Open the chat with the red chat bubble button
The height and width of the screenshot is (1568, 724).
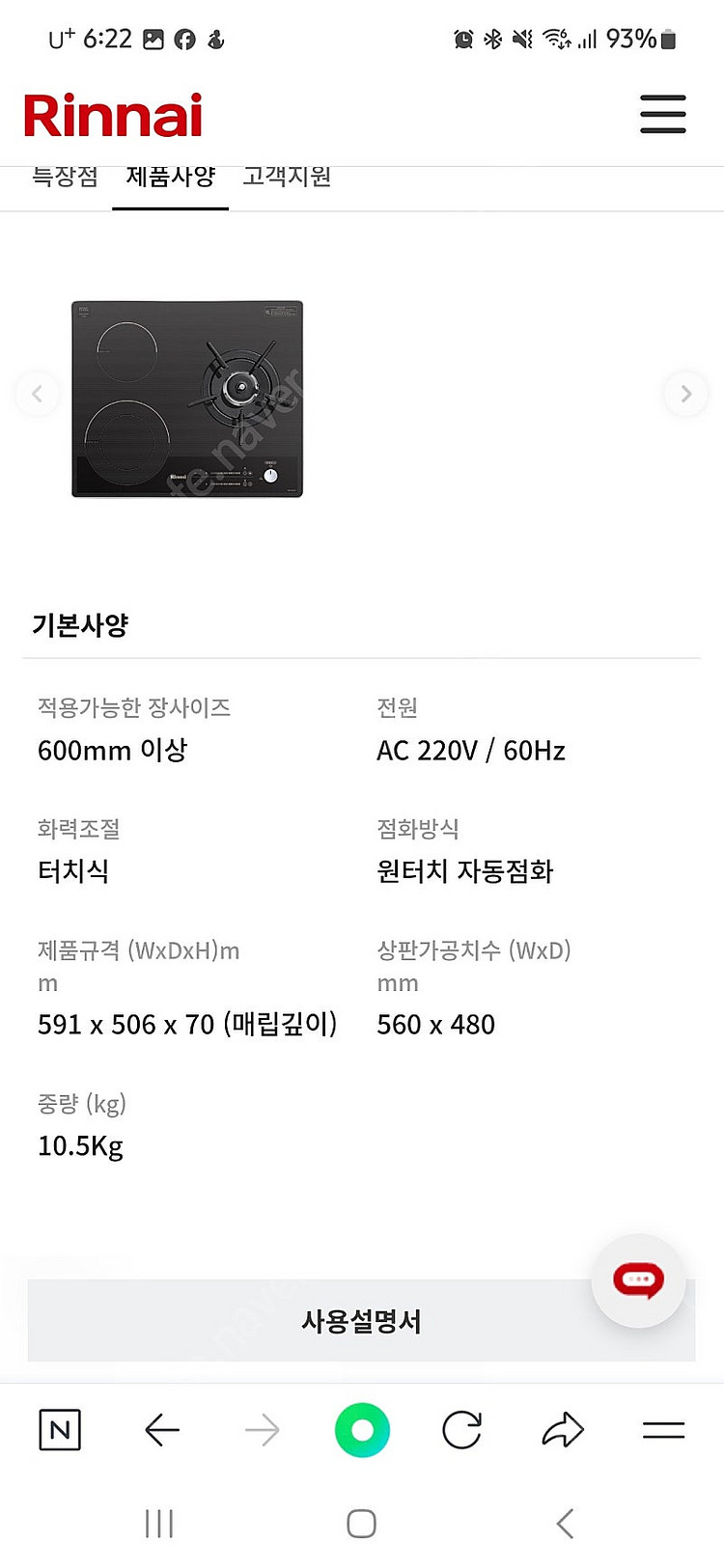point(638,1280)
